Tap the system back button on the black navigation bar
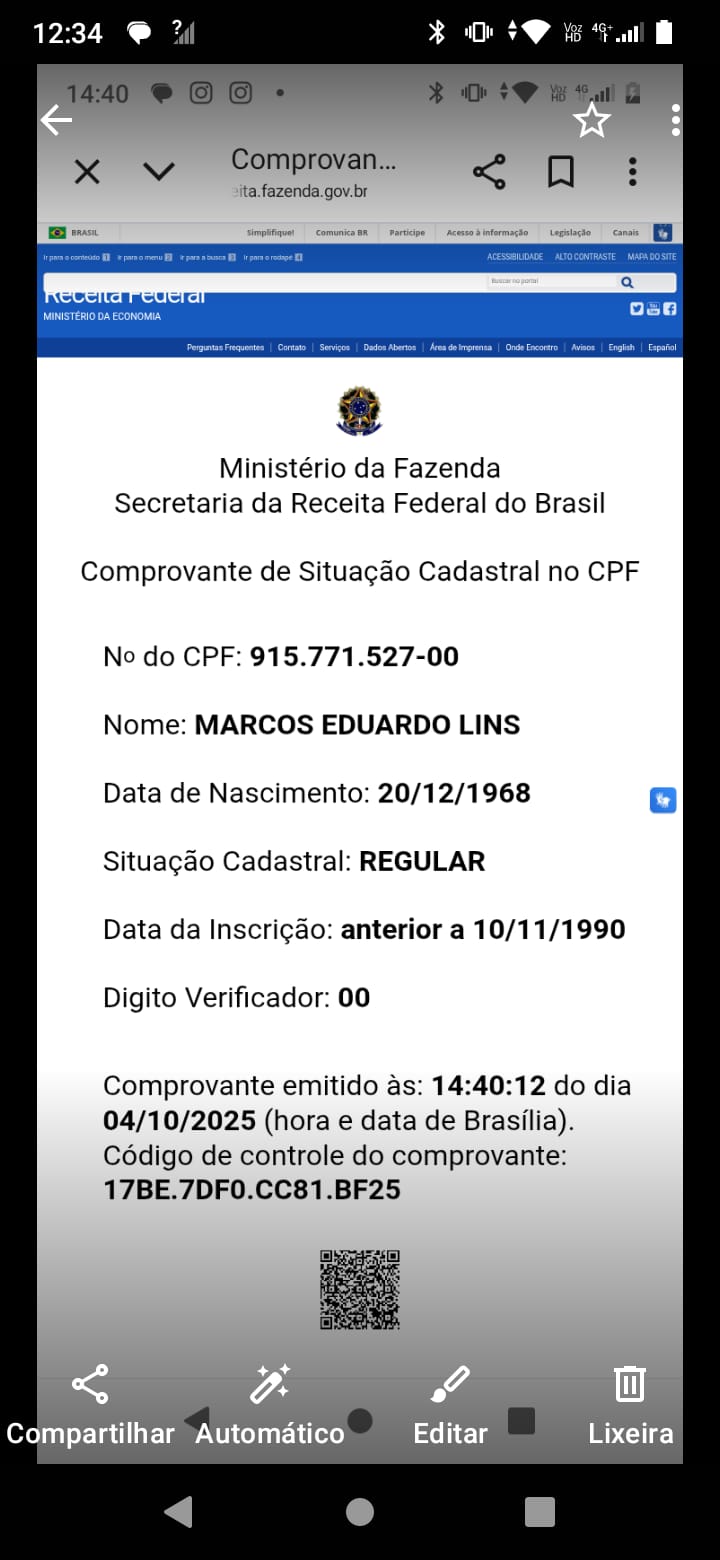720x1560 pixels. point(178,1511)
